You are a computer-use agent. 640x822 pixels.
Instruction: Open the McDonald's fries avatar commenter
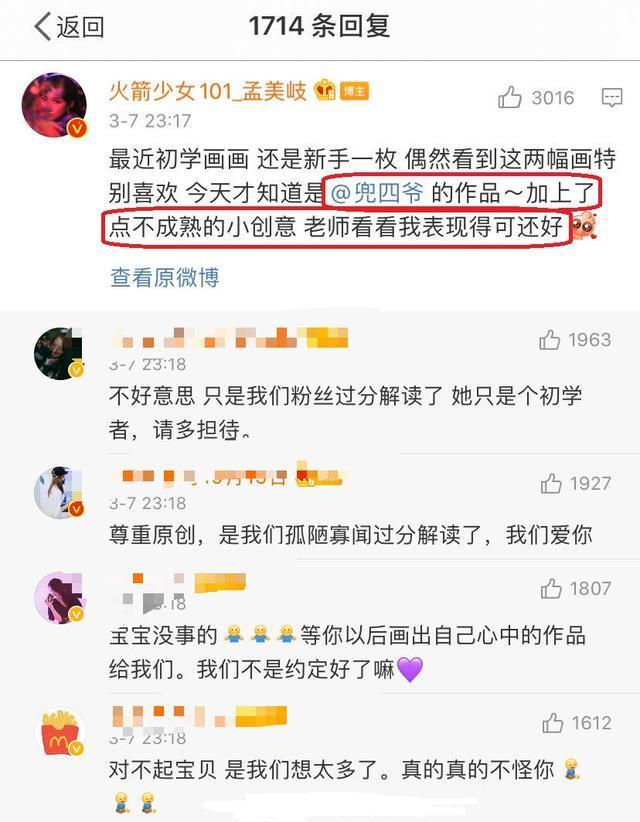60,734
